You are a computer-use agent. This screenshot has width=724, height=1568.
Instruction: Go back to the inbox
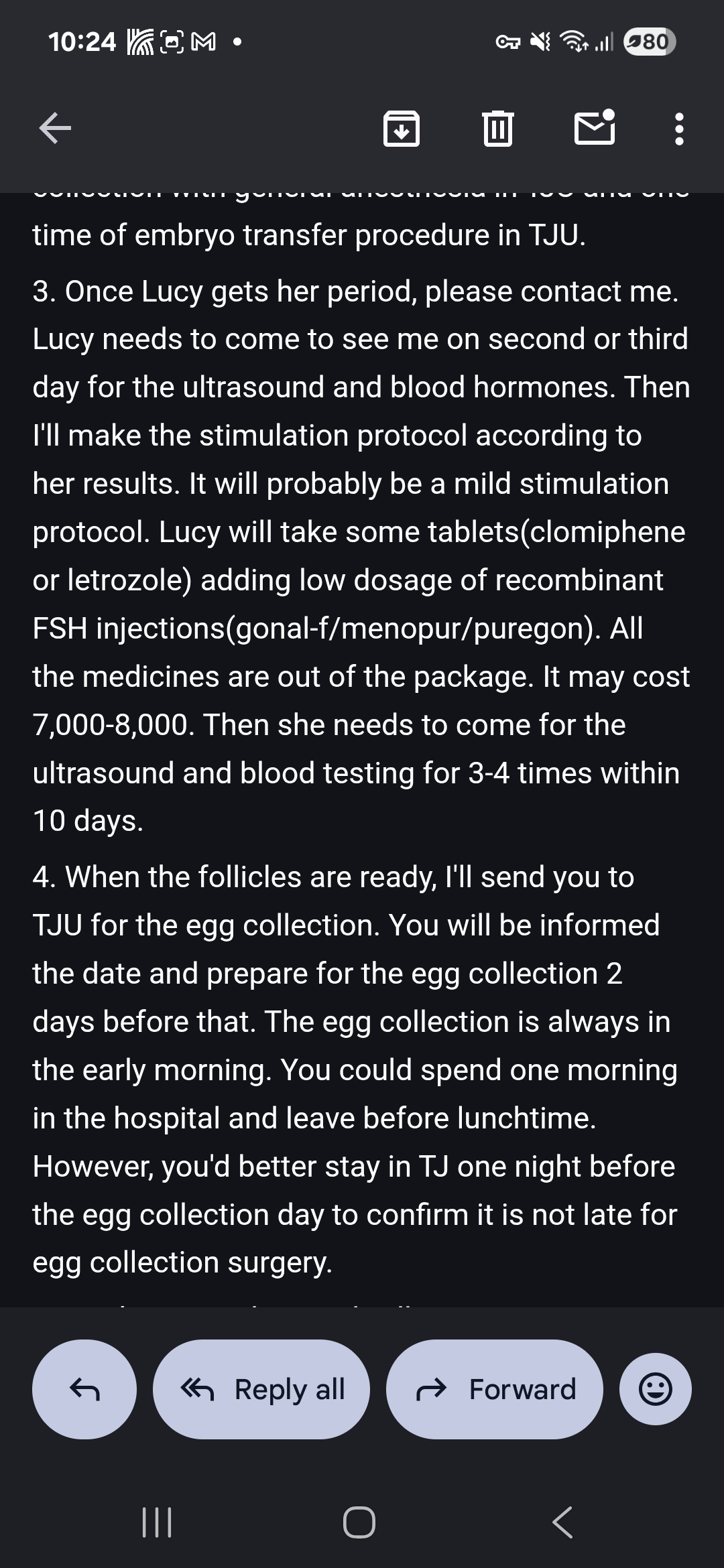point(55,127)
